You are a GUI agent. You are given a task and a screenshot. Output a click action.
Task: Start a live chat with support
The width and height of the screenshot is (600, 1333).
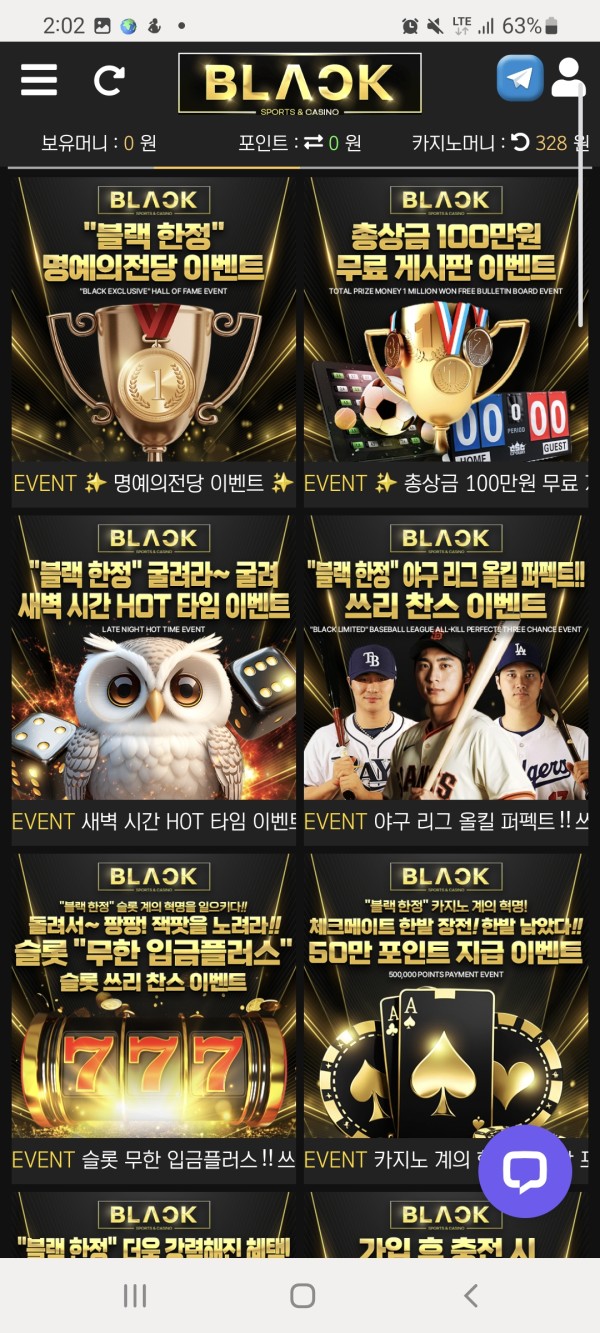pos(525,1171)
